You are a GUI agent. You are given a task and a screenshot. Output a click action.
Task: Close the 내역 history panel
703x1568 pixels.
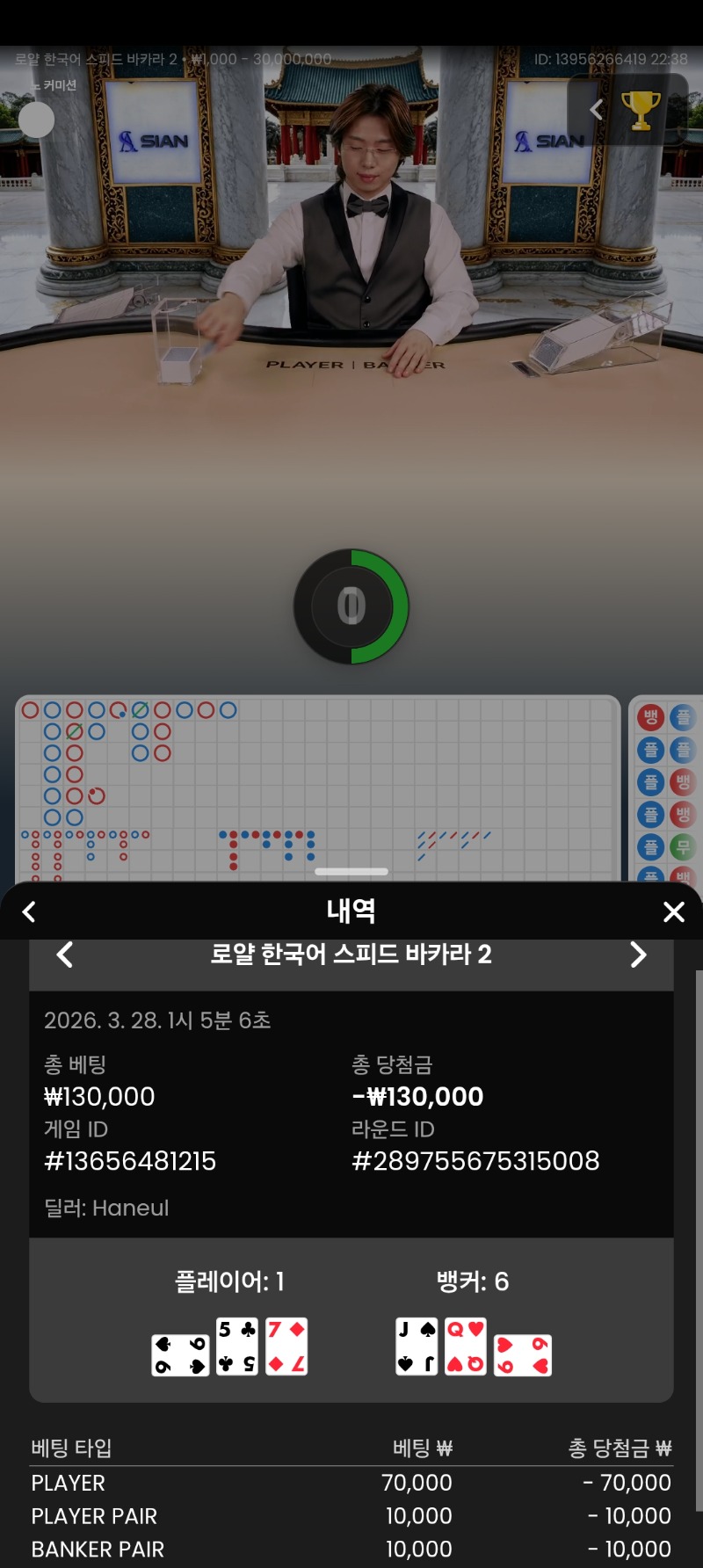pyautogui.click(x=673, y=911)
